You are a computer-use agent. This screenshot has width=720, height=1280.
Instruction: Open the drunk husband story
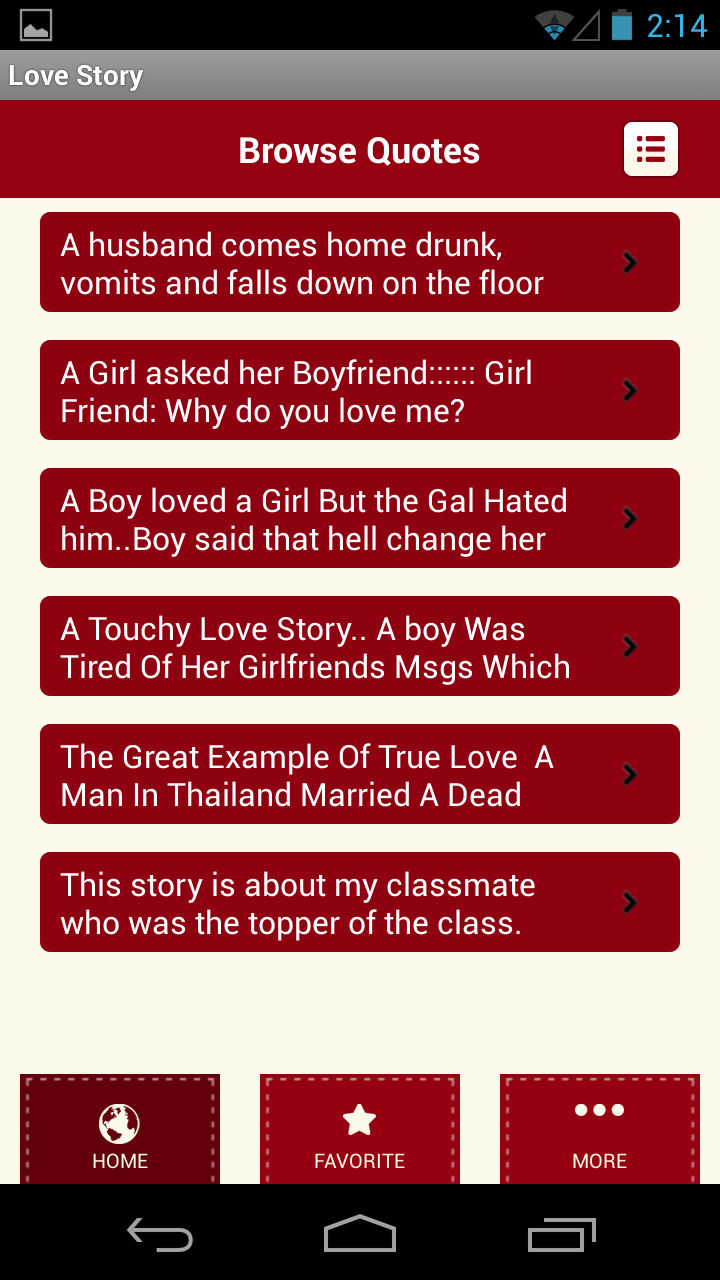tap(360, 263)
